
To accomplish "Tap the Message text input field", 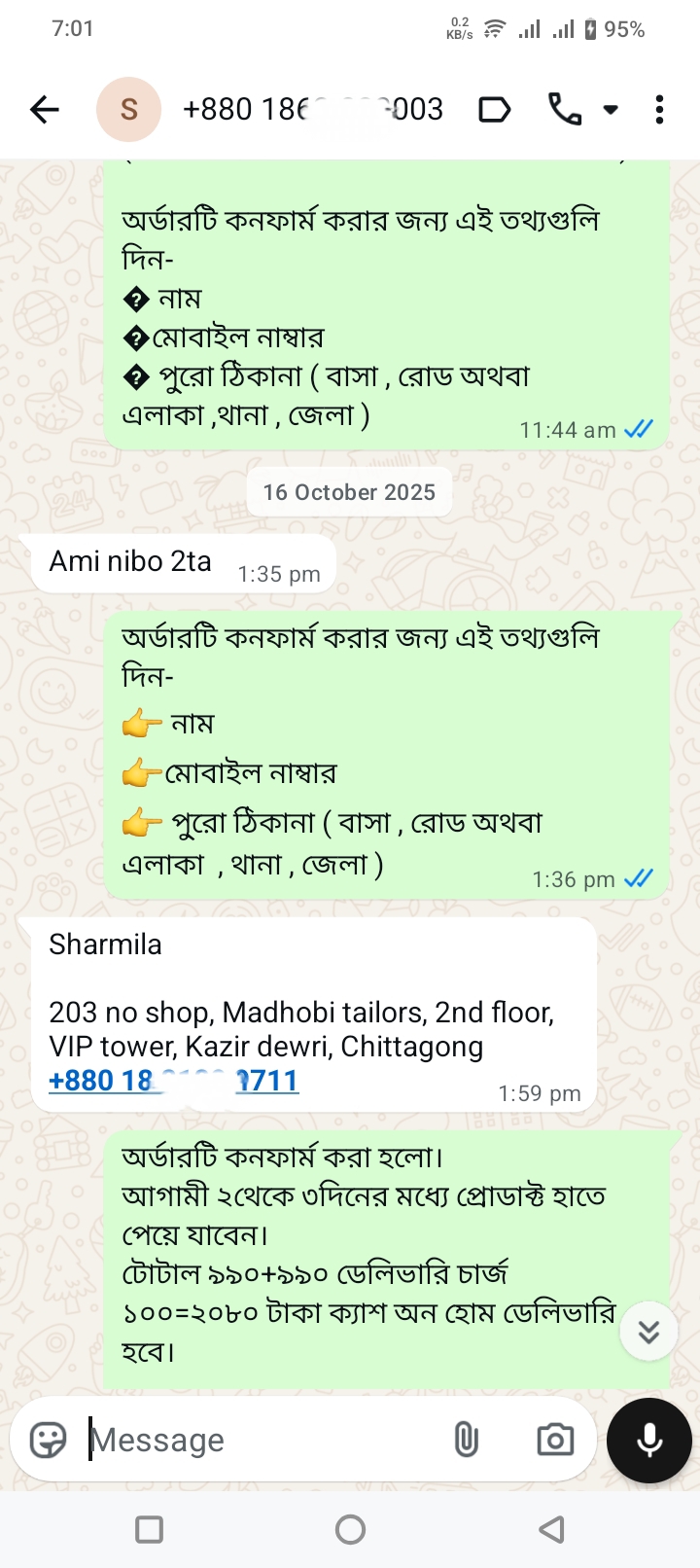I will coord(243,1440).
